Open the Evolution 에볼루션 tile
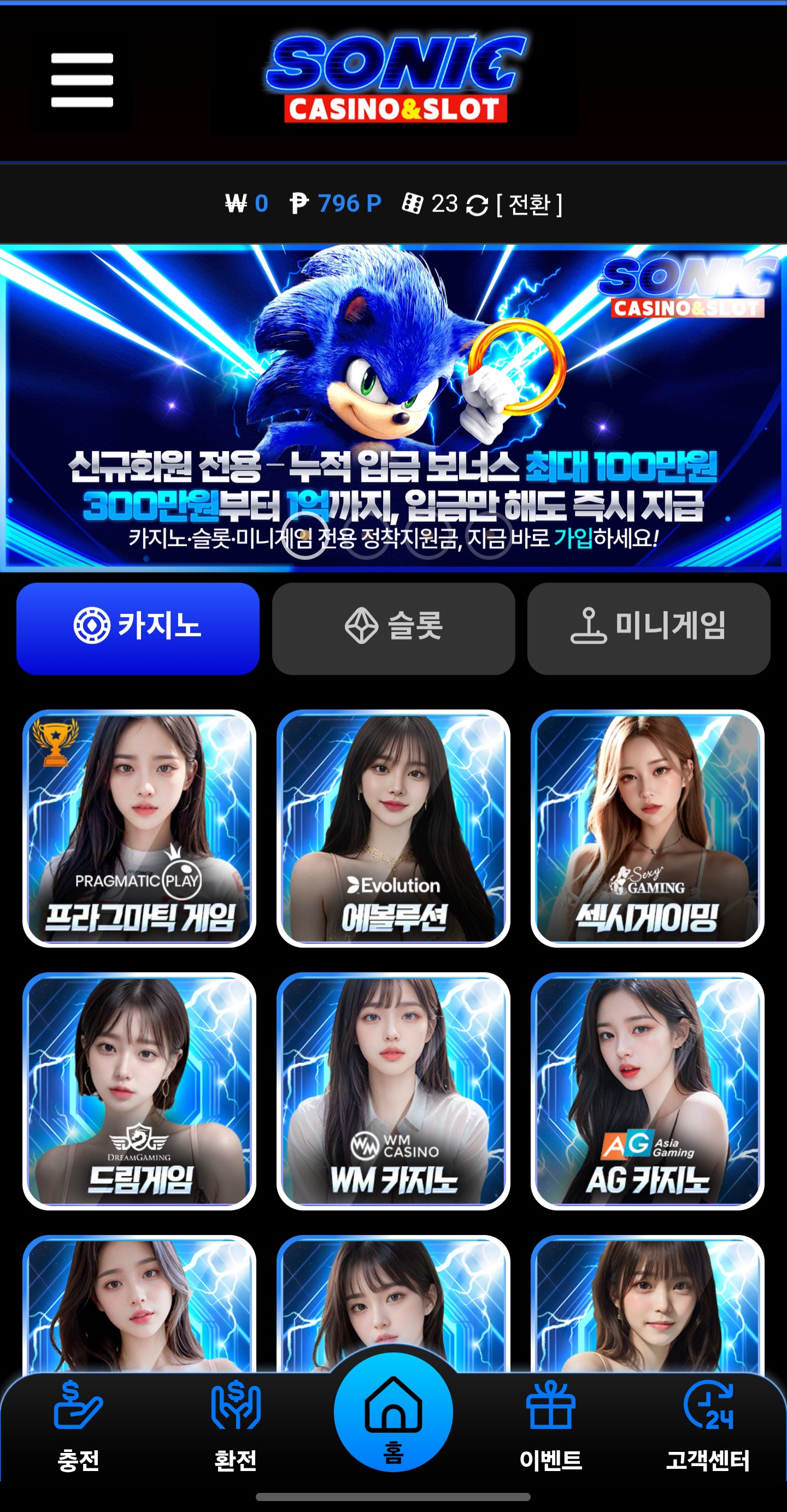 393,828
